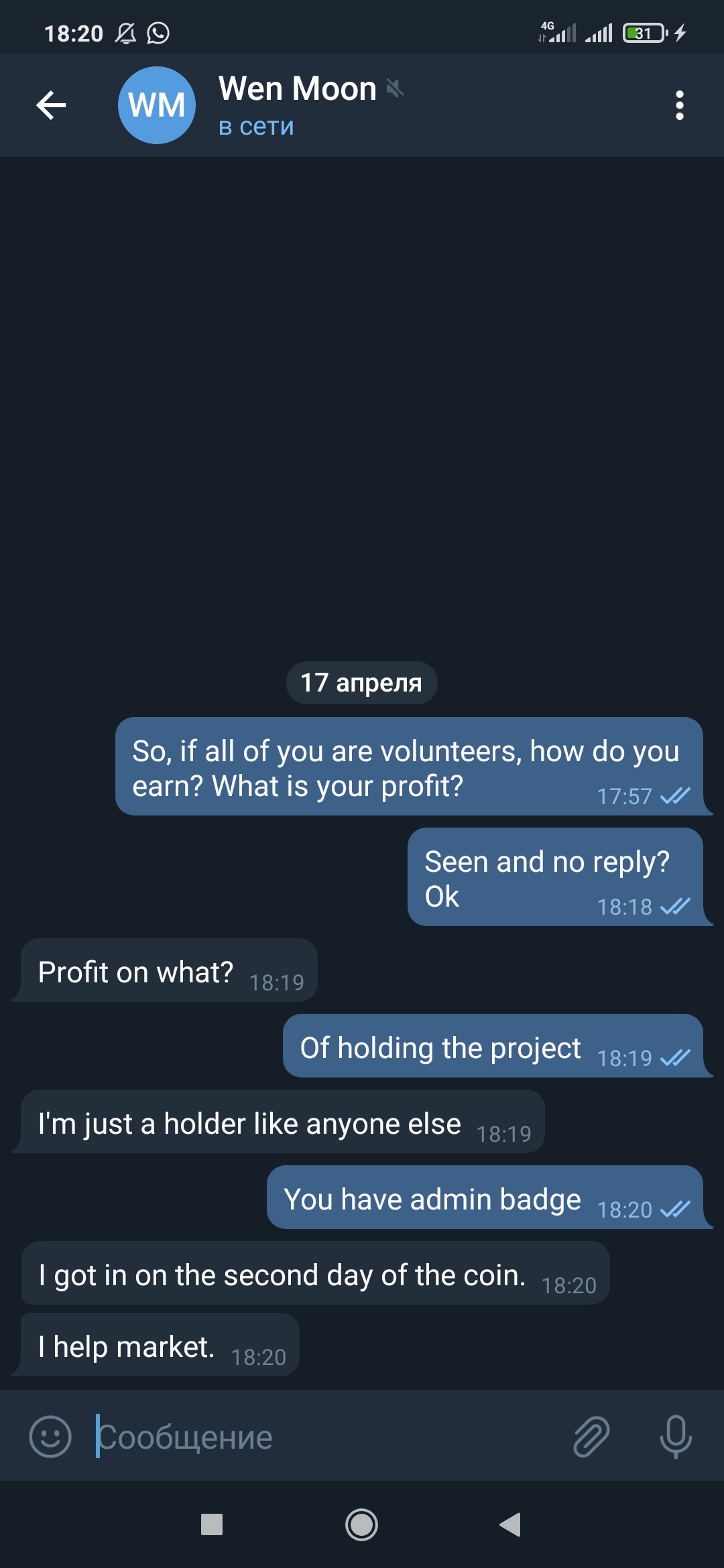Image resolution: width=724 pixels, height=1568 pixels.
Task: Focus the Сообщение message field
Action: (x=322, y=1437)
